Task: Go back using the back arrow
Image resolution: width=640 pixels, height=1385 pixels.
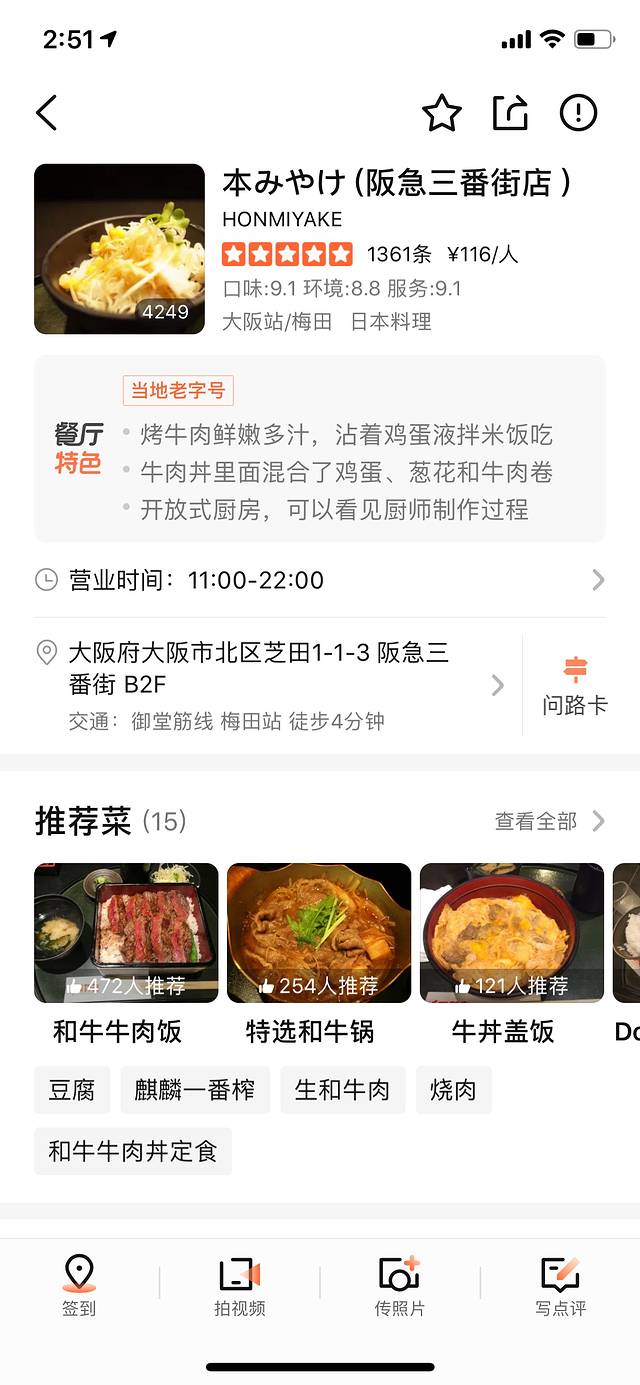Action: (x=47, y=113)
